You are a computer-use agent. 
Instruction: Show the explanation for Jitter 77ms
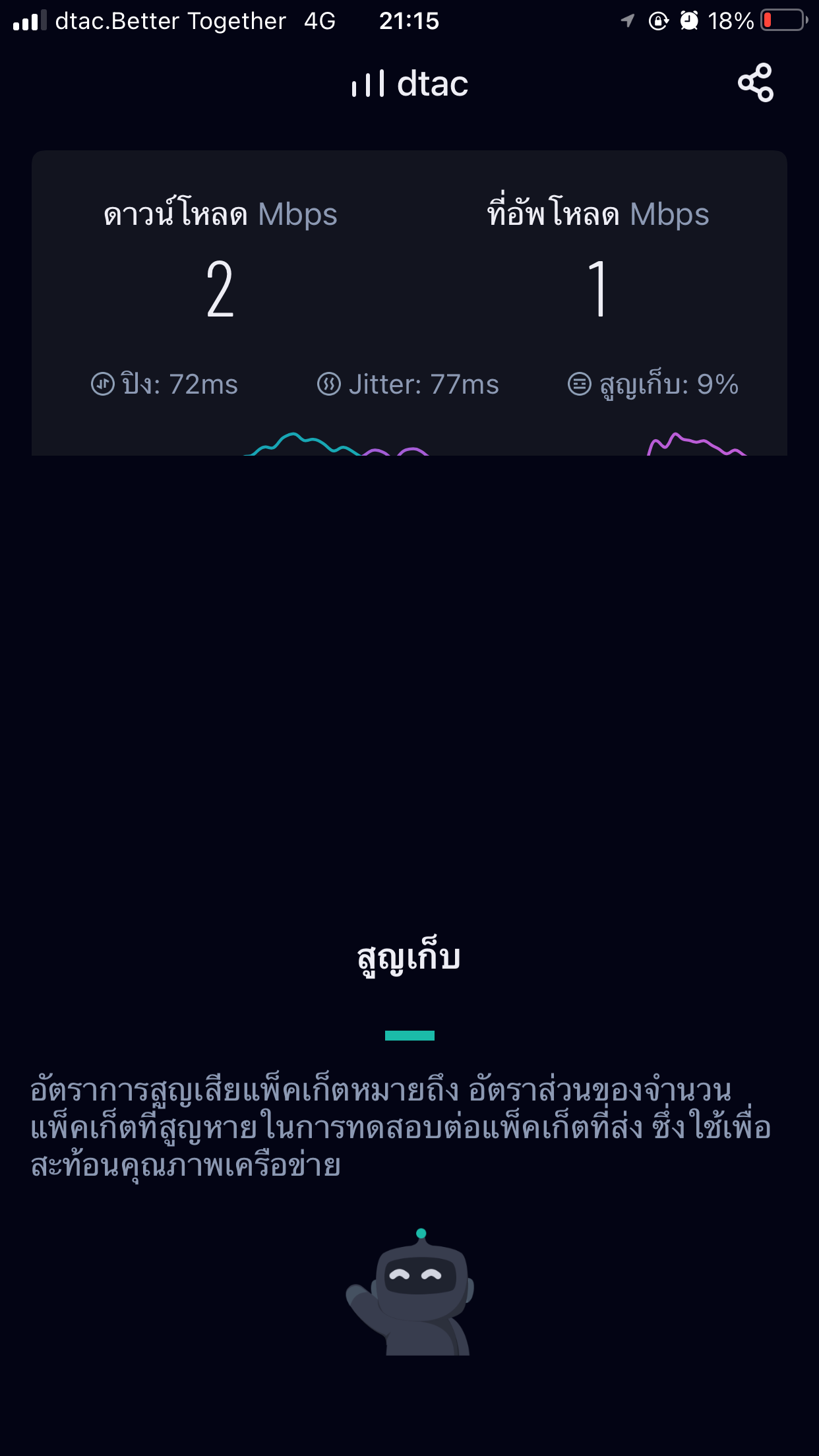point(408,384)
